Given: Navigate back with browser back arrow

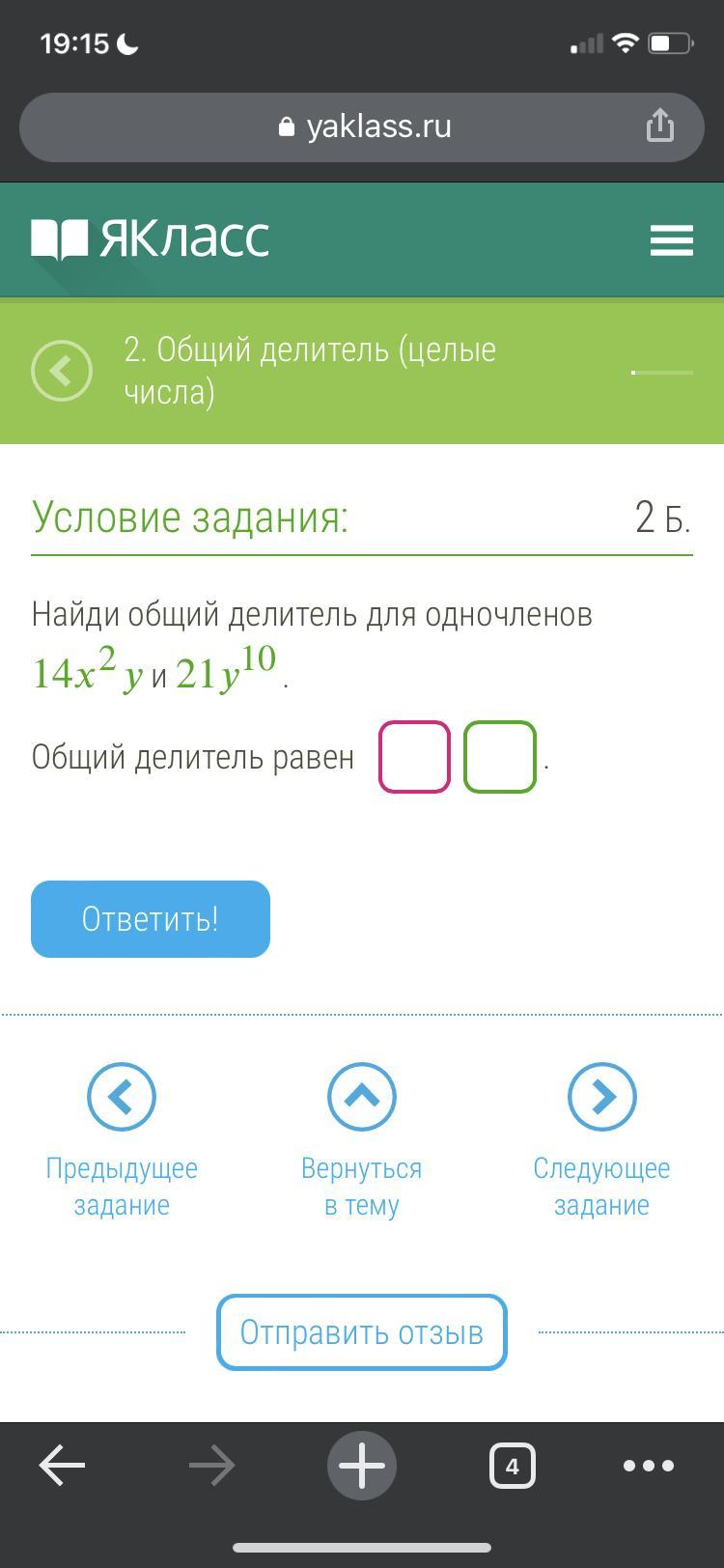Looking at the screenshot, I should point(62,1466).
